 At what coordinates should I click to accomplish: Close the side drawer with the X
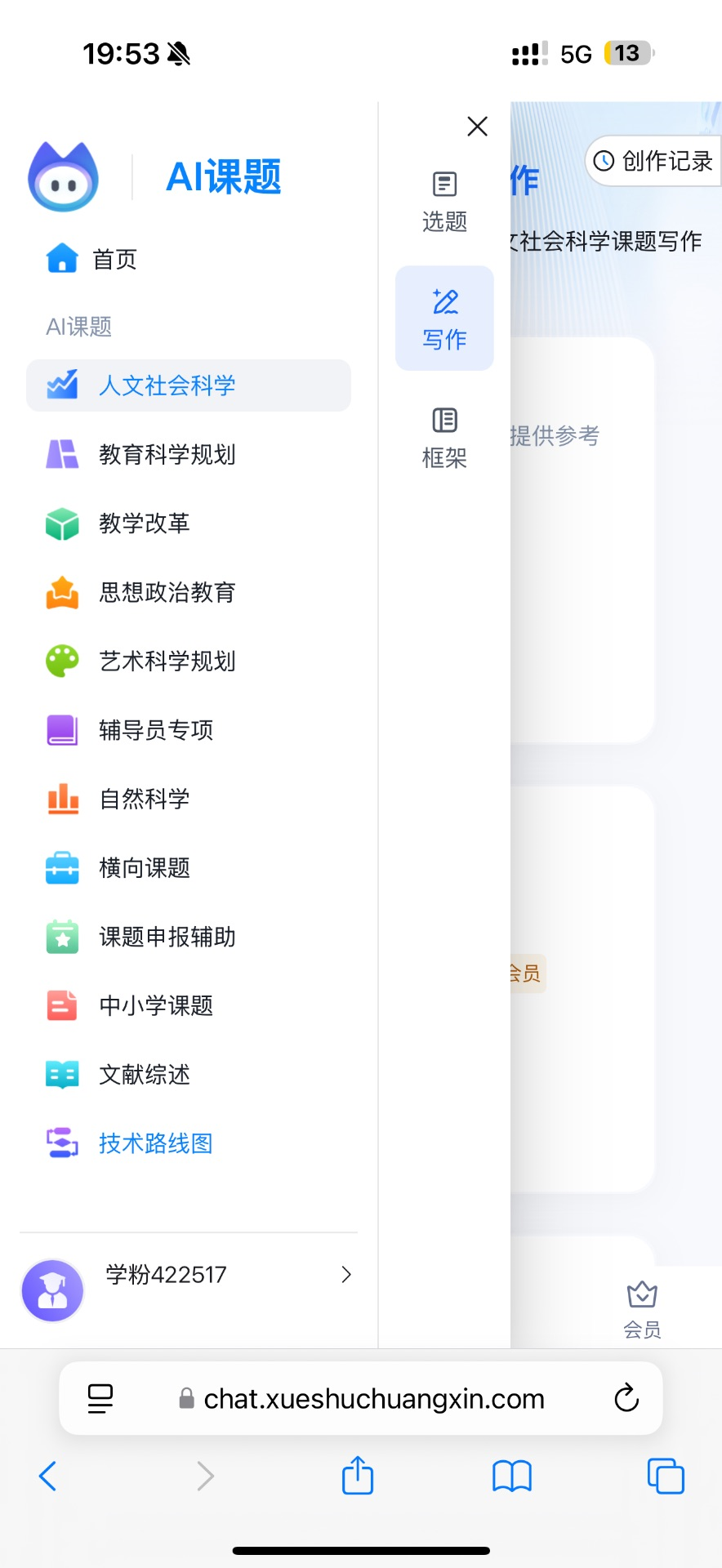point(477,127)
